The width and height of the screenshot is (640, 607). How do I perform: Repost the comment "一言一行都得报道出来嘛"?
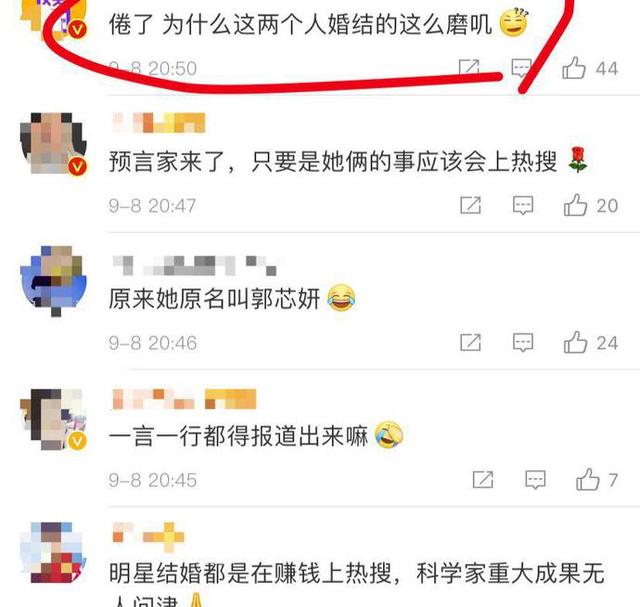483,481
